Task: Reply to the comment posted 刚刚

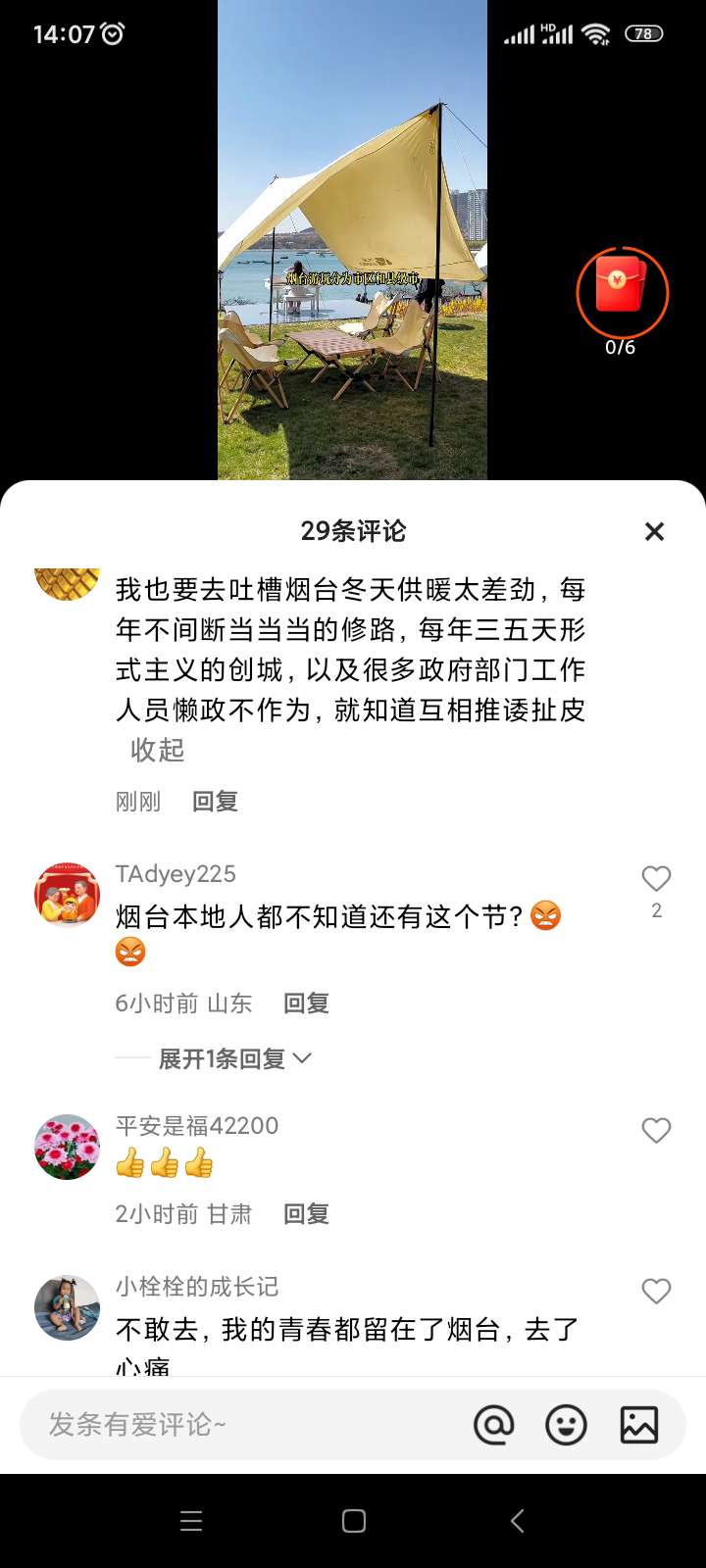Action: click(x=215, y=802)
